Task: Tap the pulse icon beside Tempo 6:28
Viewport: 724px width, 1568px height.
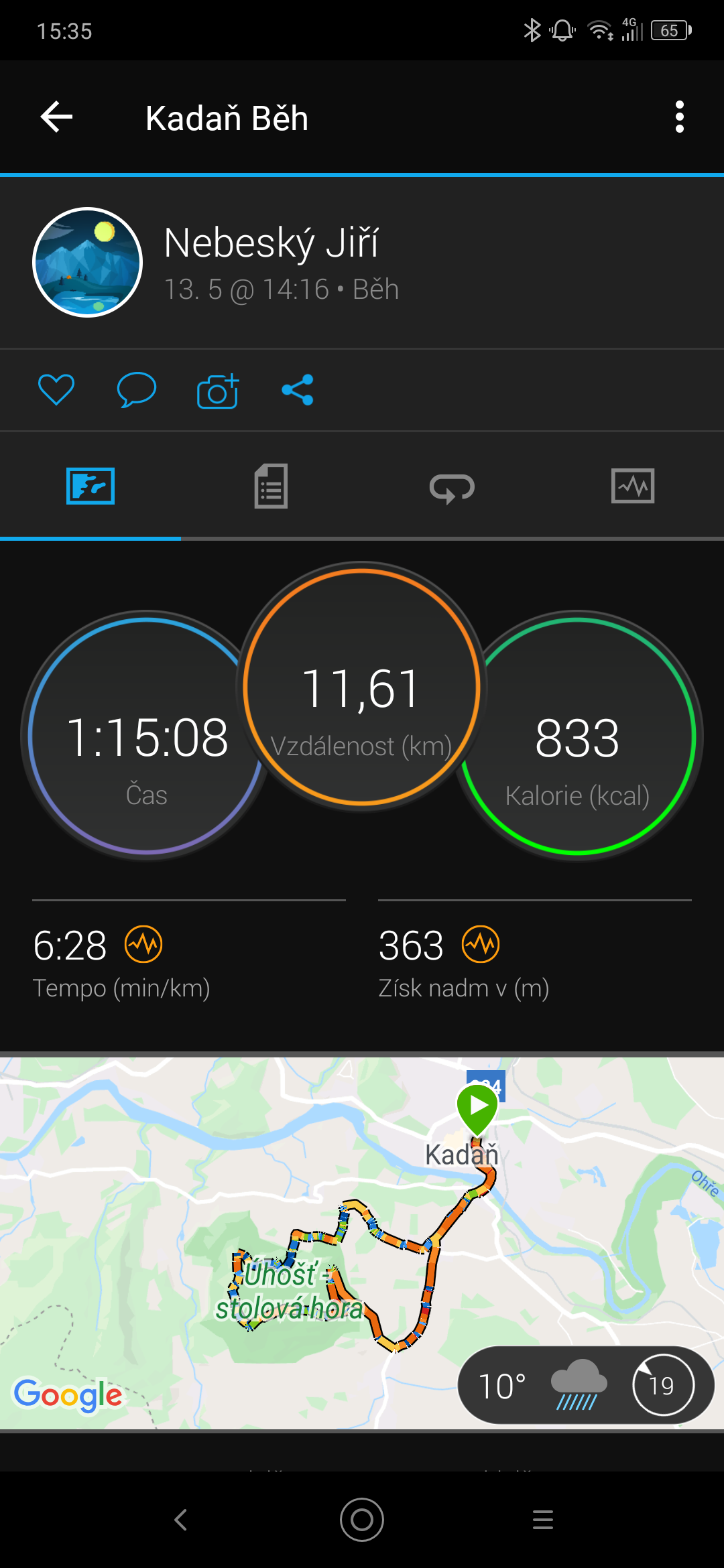Action: pyautogui.click(x=143, y=944)
